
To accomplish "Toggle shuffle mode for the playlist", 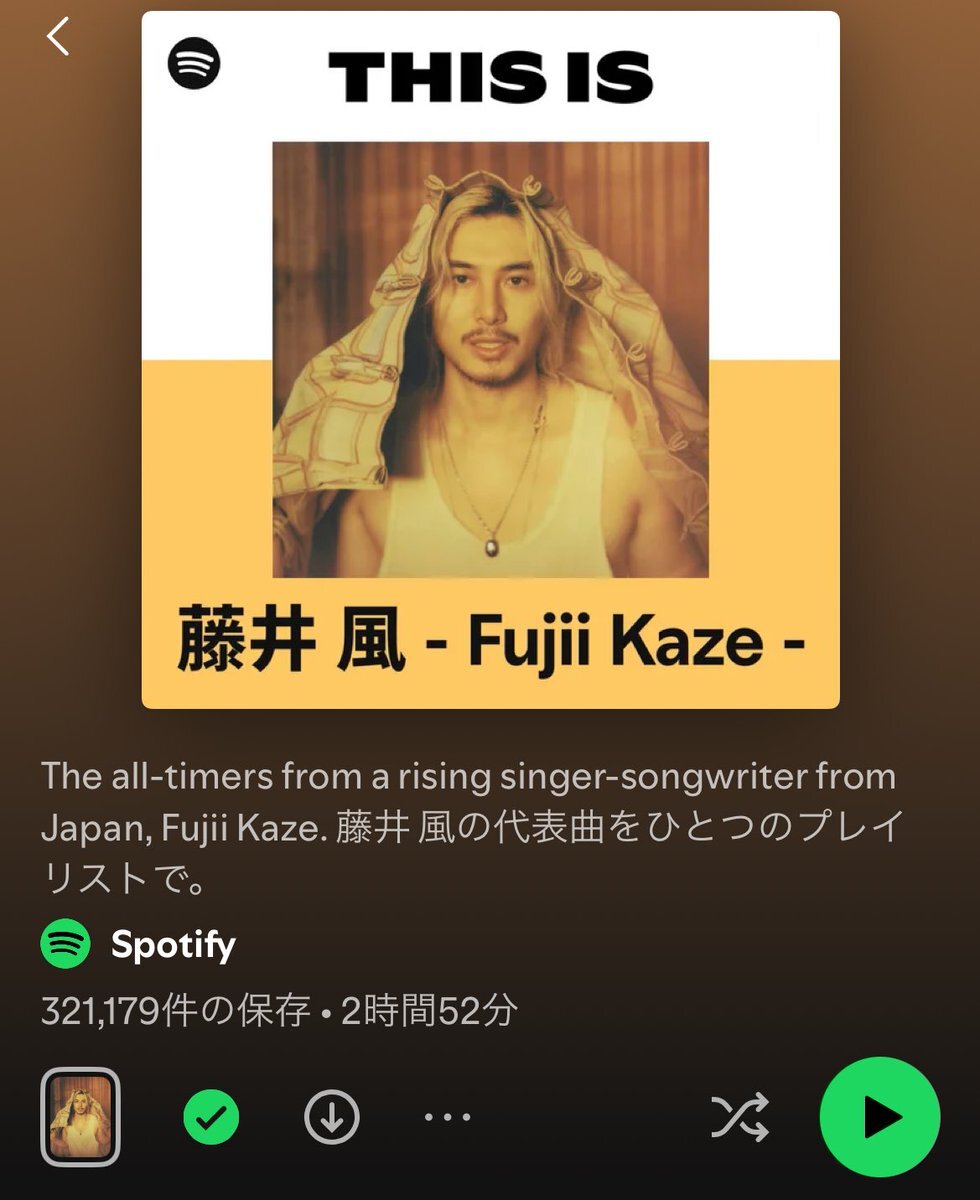I will pos(740,1117).
